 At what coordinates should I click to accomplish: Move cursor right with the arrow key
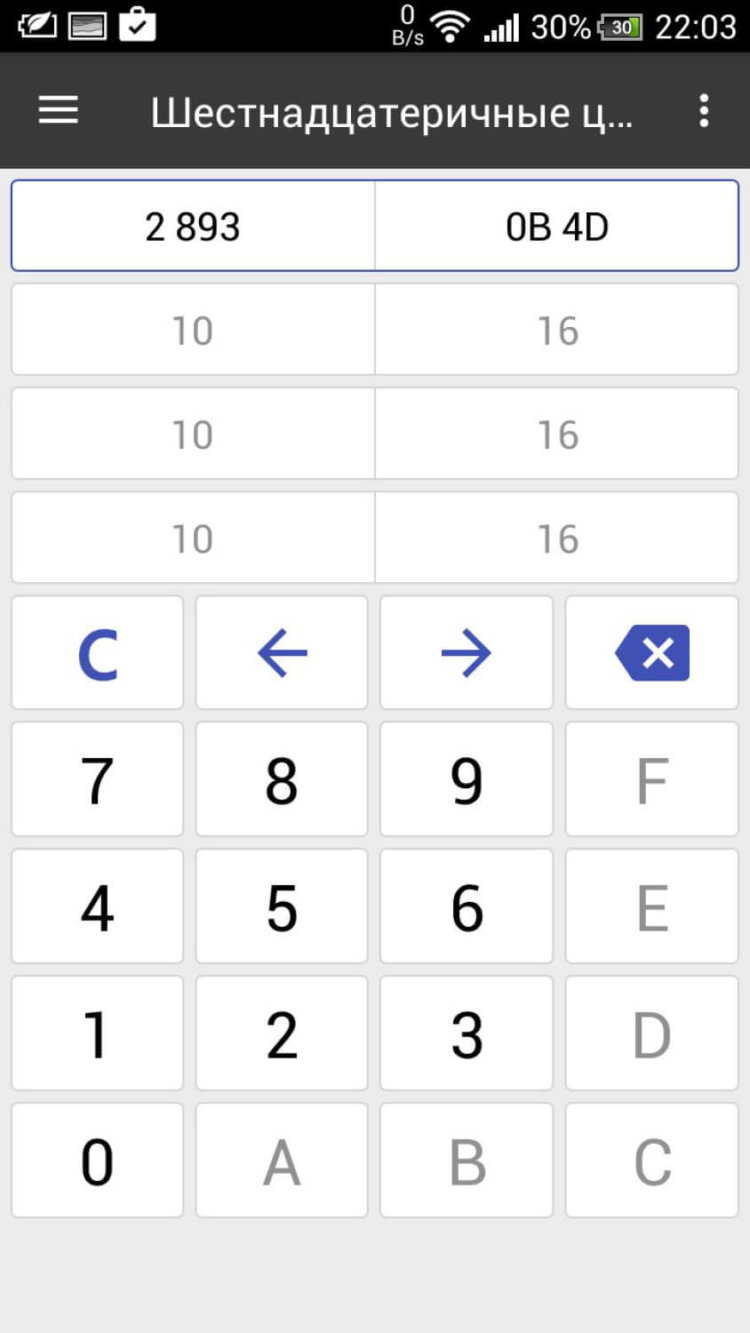click(466, 652)
